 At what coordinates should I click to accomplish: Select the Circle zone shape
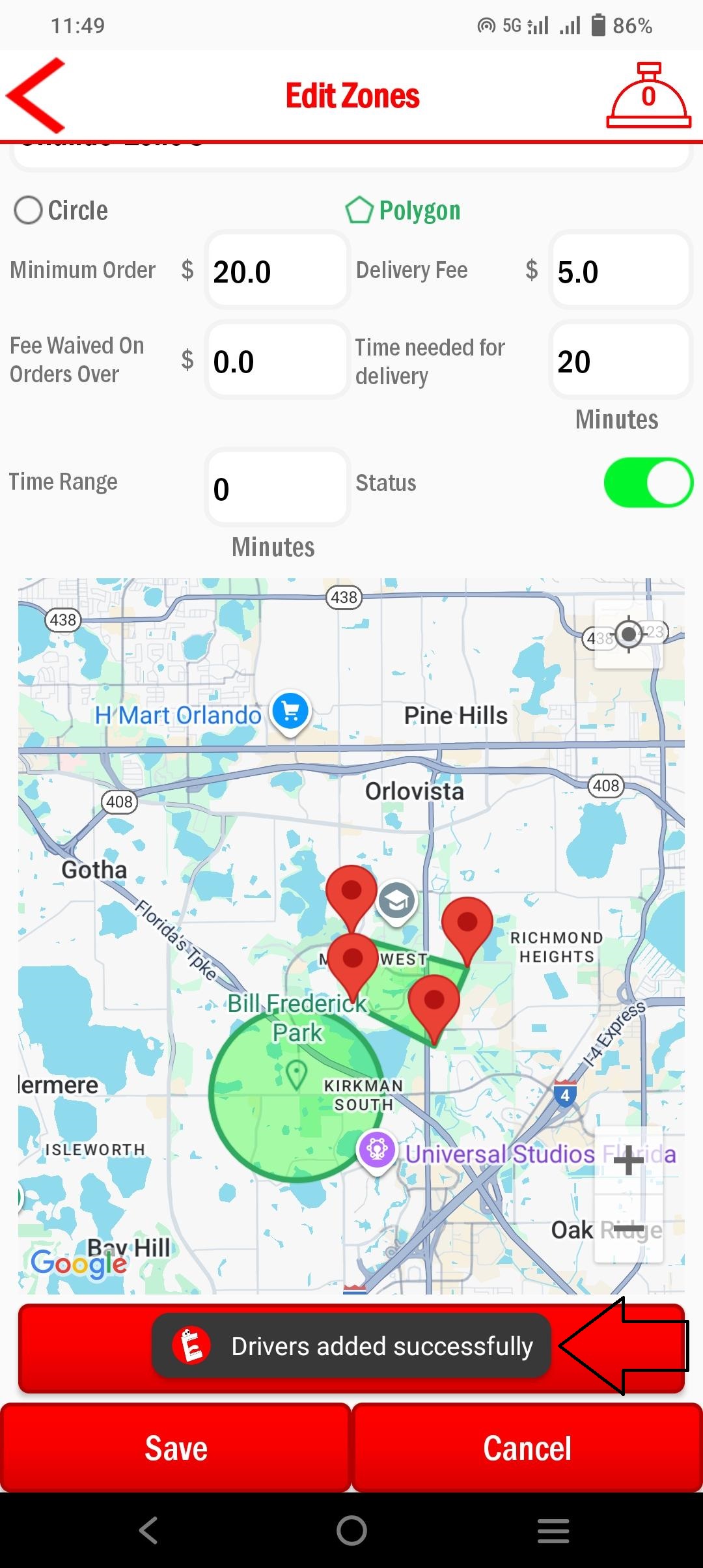pyautogui.click(x=29, y=210)
